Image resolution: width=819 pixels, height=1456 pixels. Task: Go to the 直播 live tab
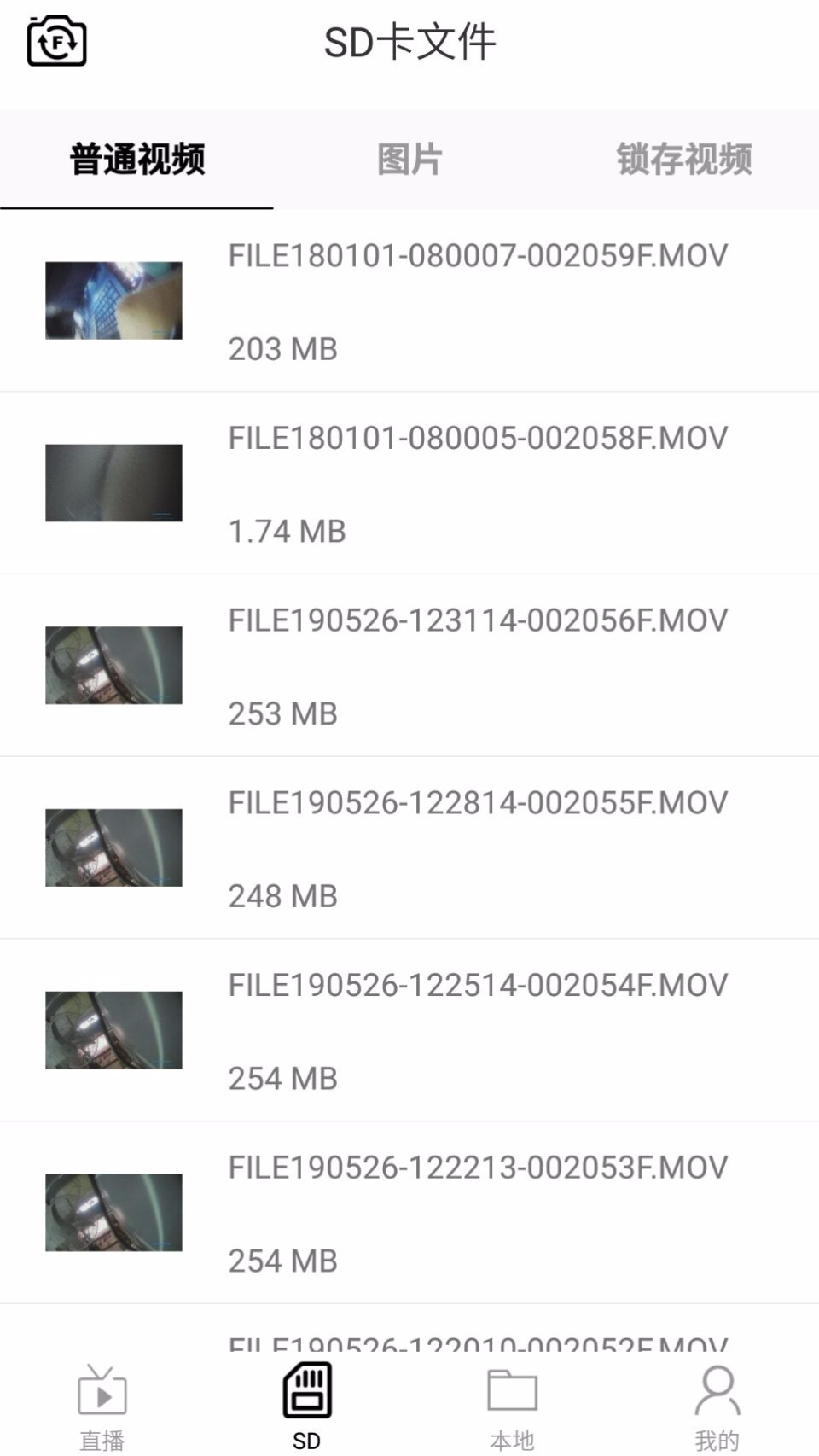(x=102, y=1406)
